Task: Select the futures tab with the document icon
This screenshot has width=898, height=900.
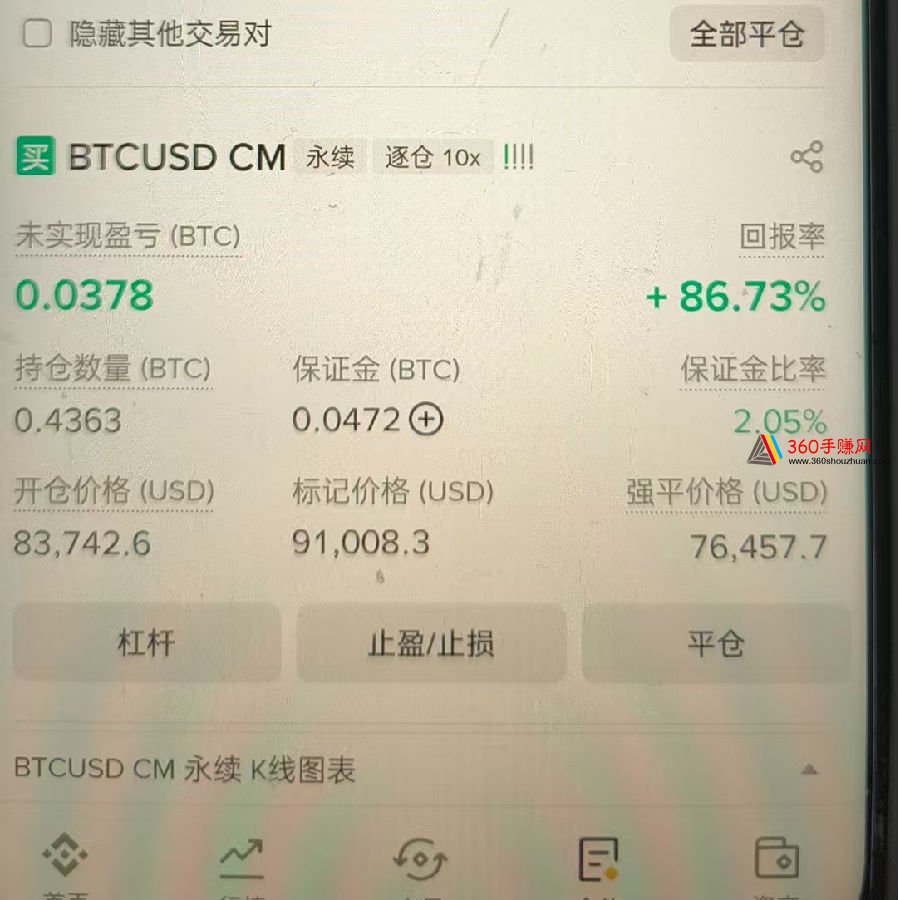Action: click(598, 860)
